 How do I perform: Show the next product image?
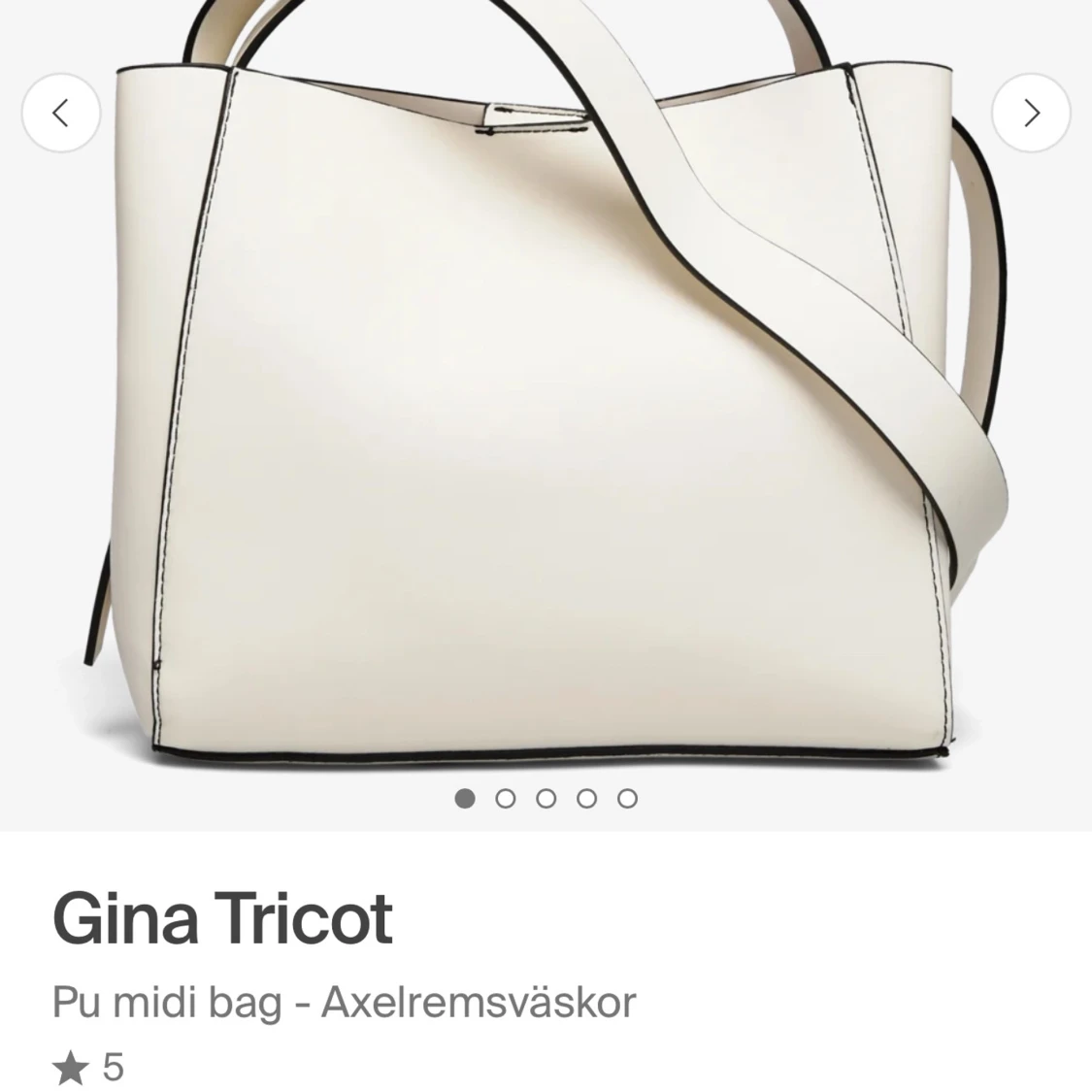point(1031,113)
